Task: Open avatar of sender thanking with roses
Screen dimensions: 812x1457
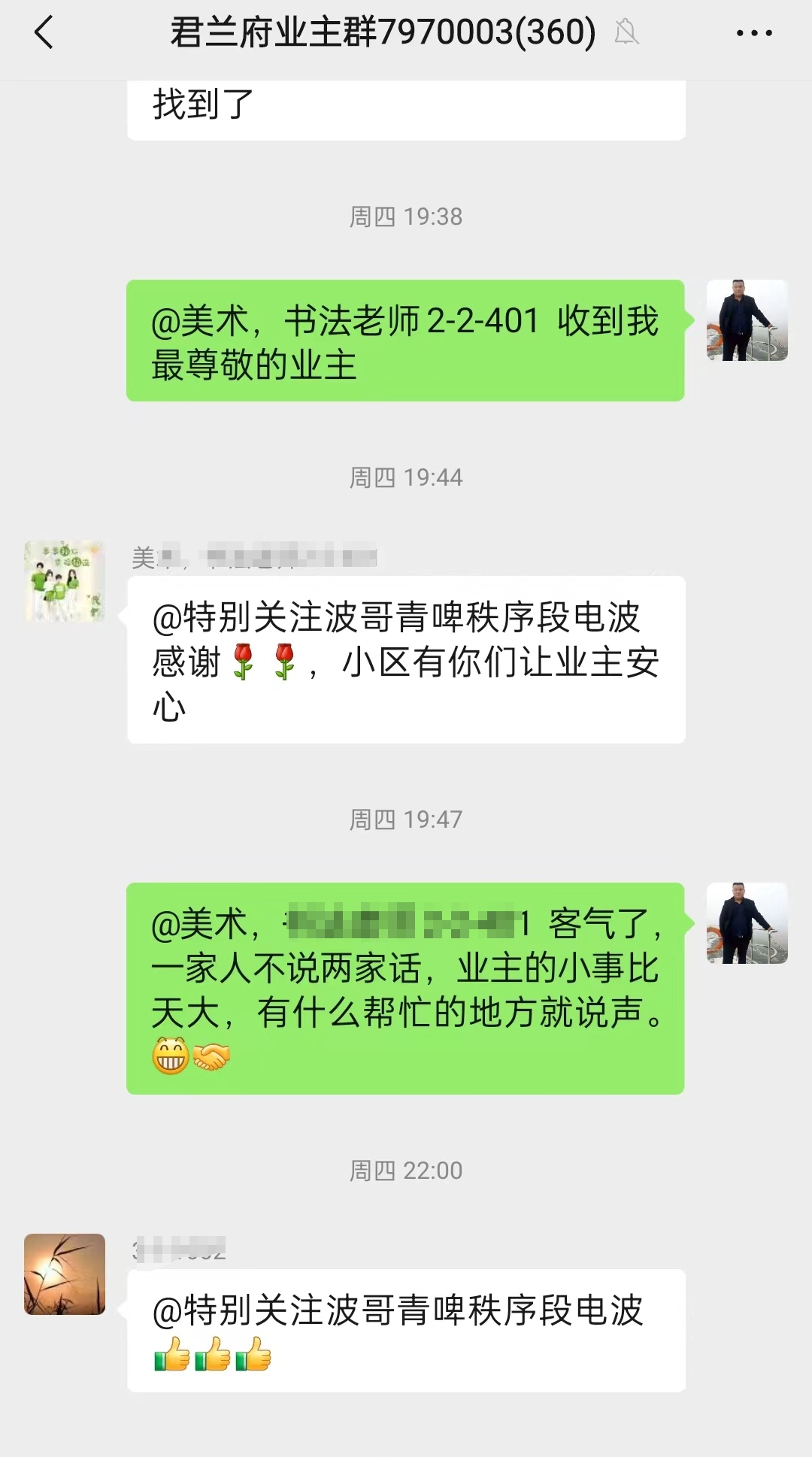Action: point(65,581)
